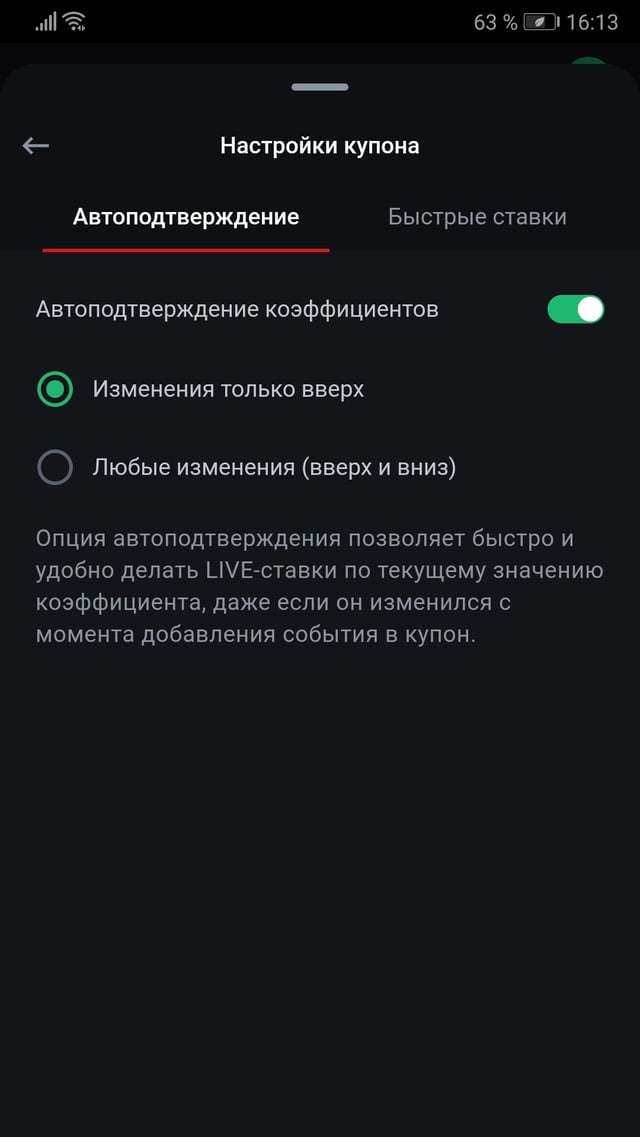Select Любые изменения (вверх и вниз)
Viewport: 640px width, 1137px height.
(55, 467)
